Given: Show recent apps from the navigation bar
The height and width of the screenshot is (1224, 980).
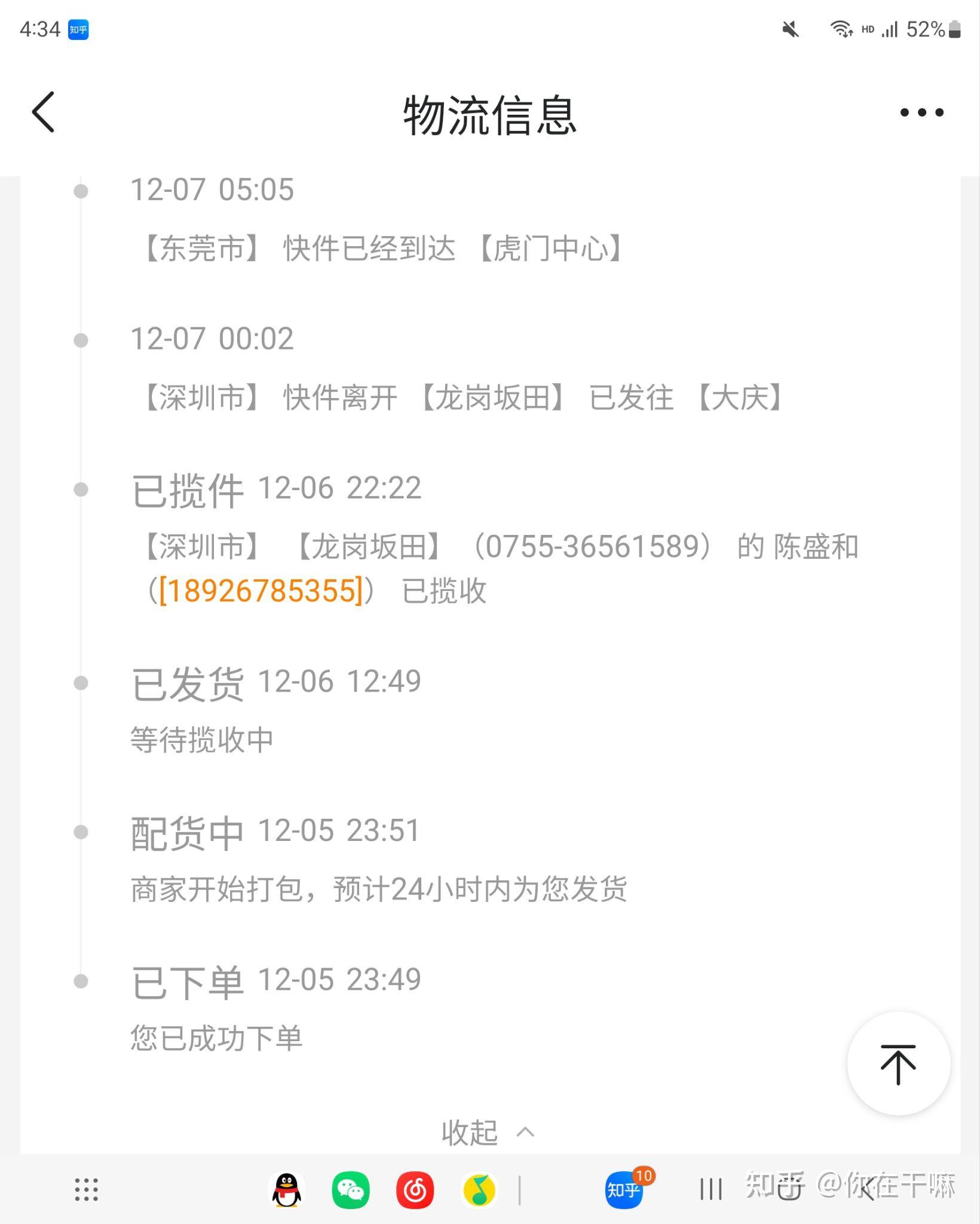Looking at the screenshot, I should tap(711, 1189).
